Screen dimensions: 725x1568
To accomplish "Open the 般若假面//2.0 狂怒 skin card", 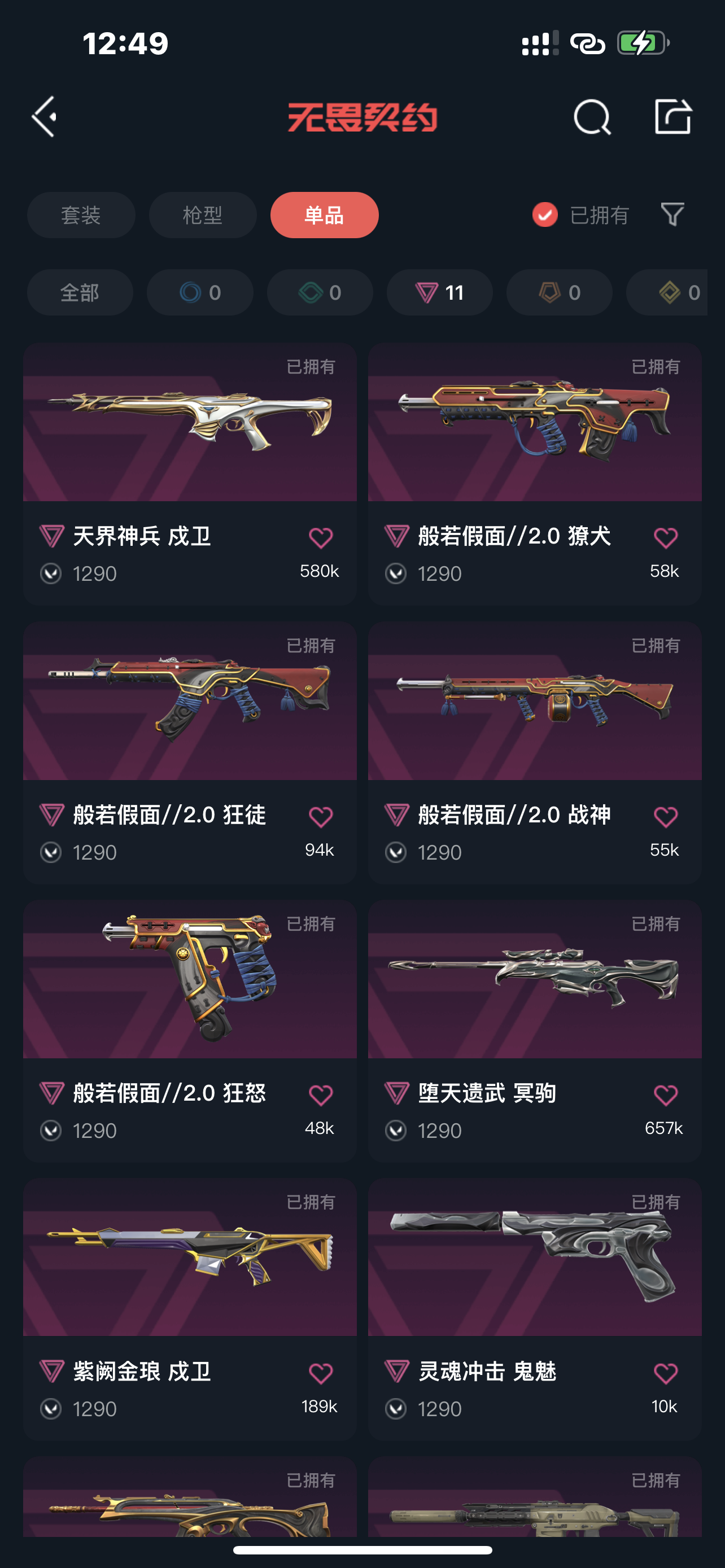I will click(190, 1031).
